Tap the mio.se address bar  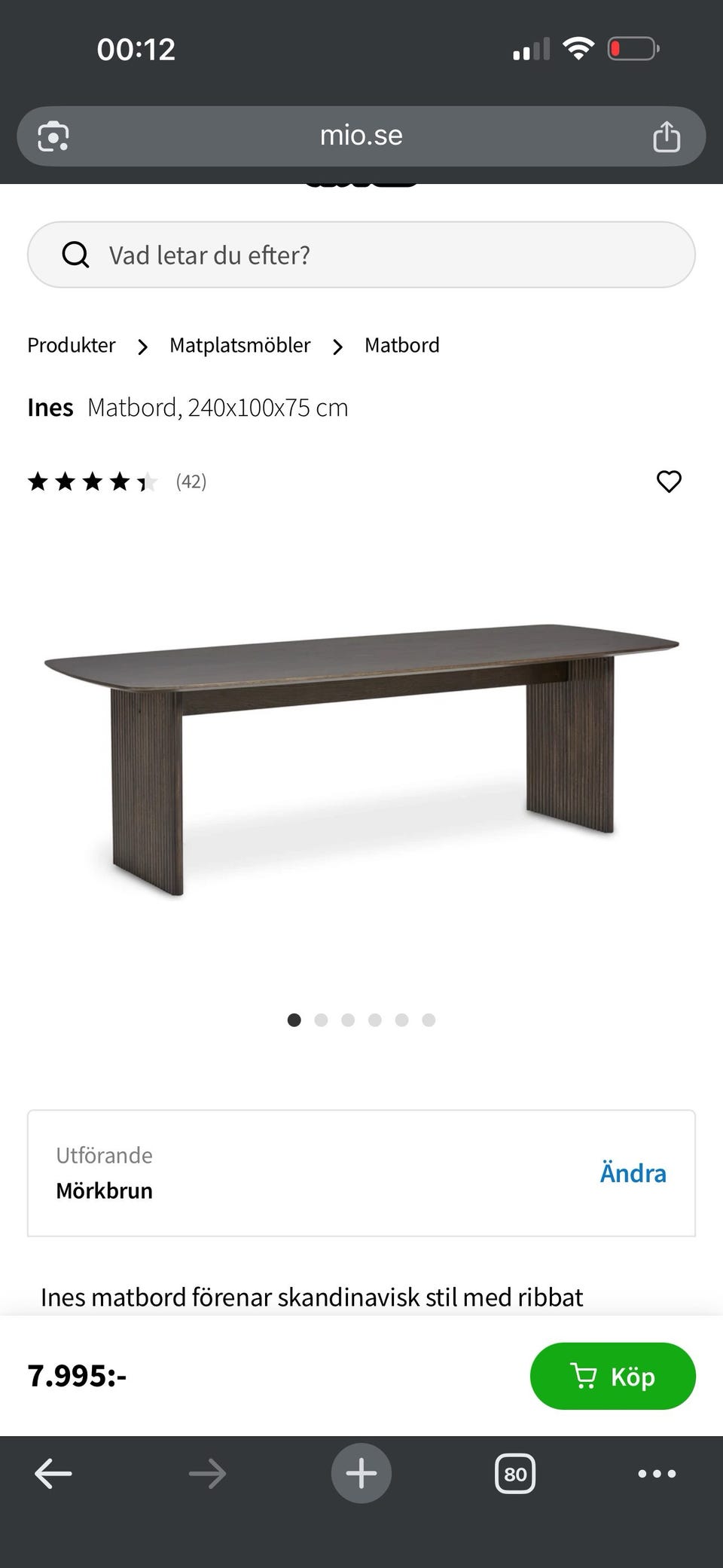[x=361, y=136]
